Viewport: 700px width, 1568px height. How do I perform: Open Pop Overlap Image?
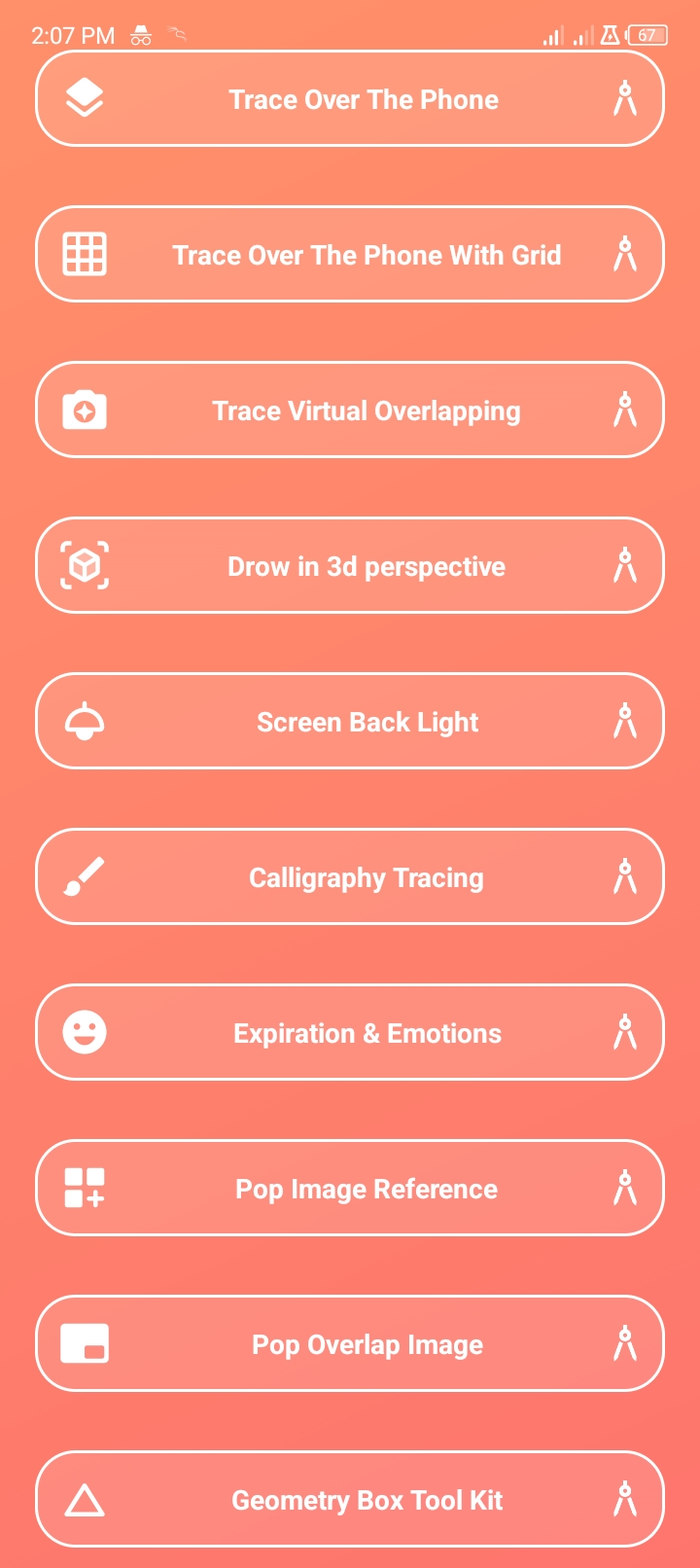click(367, 1344)
